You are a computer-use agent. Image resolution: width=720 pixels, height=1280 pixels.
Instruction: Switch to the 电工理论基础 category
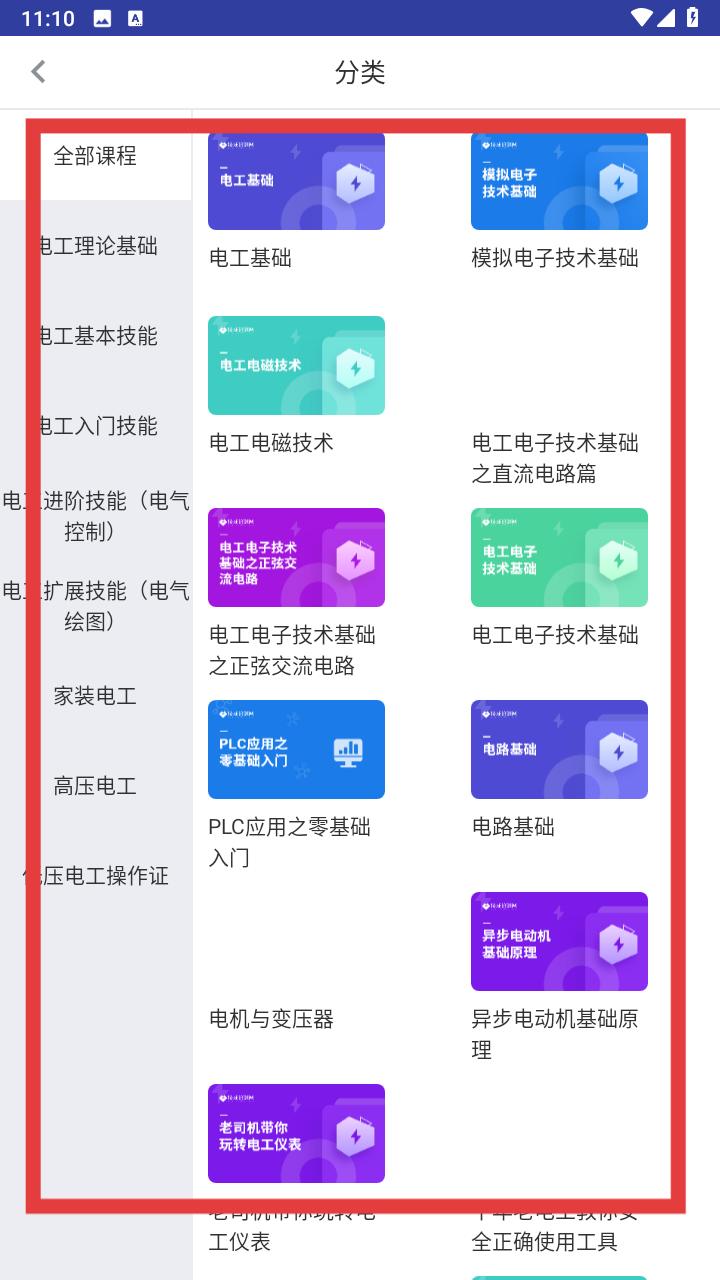[x=95, y=246]
